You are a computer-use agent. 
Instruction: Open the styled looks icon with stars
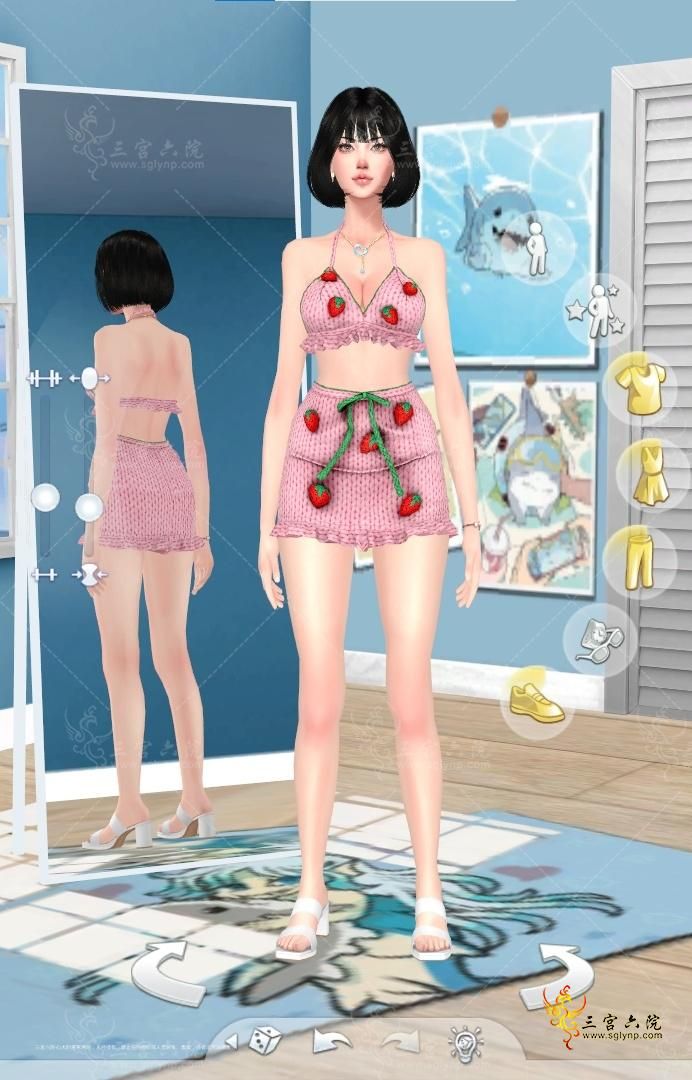point(596,309)
